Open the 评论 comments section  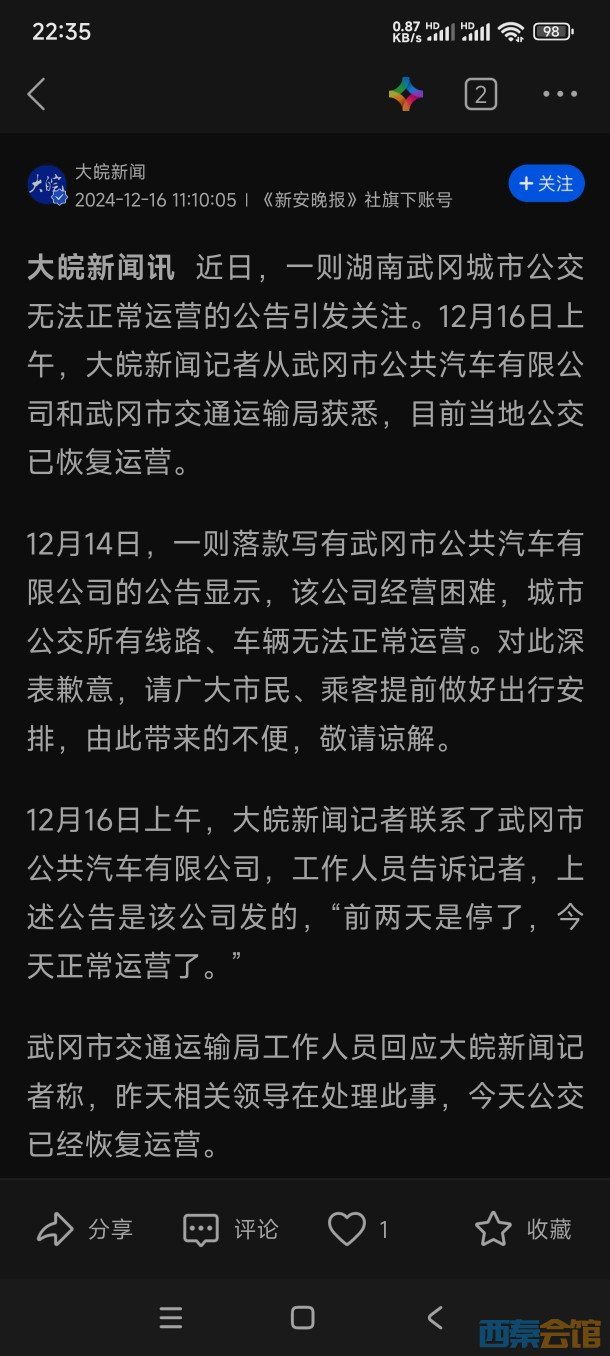(231, 1229)
